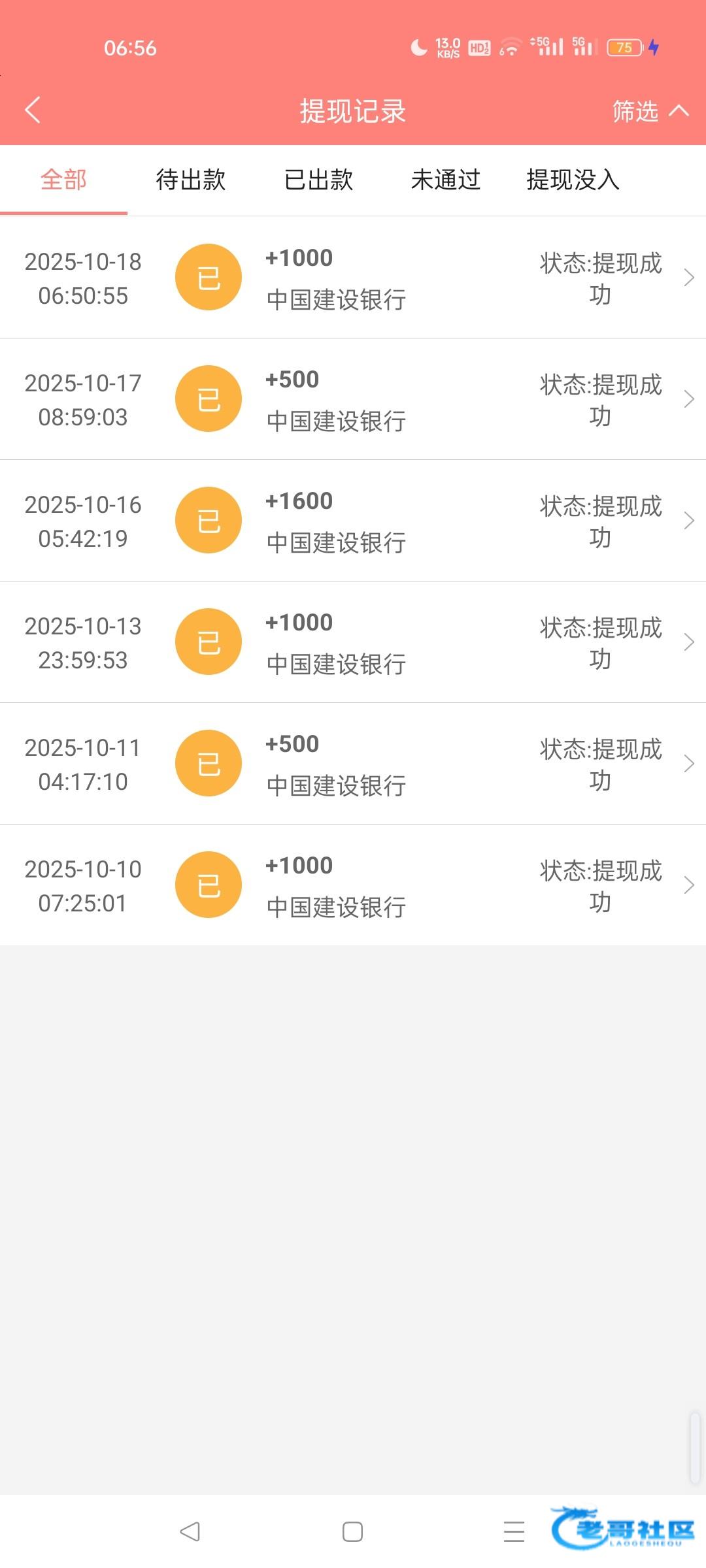The width and height of the screenshot is (706, 1568).
Task: View the 2025-10-13 withdrawal record
Action: click(353, 642)
